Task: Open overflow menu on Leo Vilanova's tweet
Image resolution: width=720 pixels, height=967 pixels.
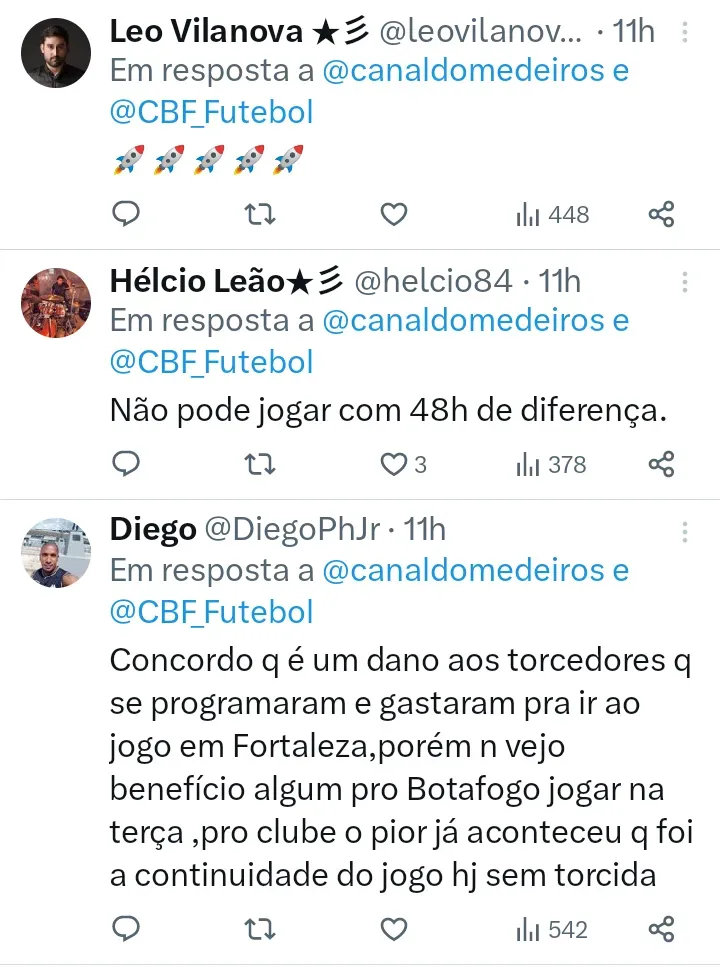Action: click(x=685, y=32)
